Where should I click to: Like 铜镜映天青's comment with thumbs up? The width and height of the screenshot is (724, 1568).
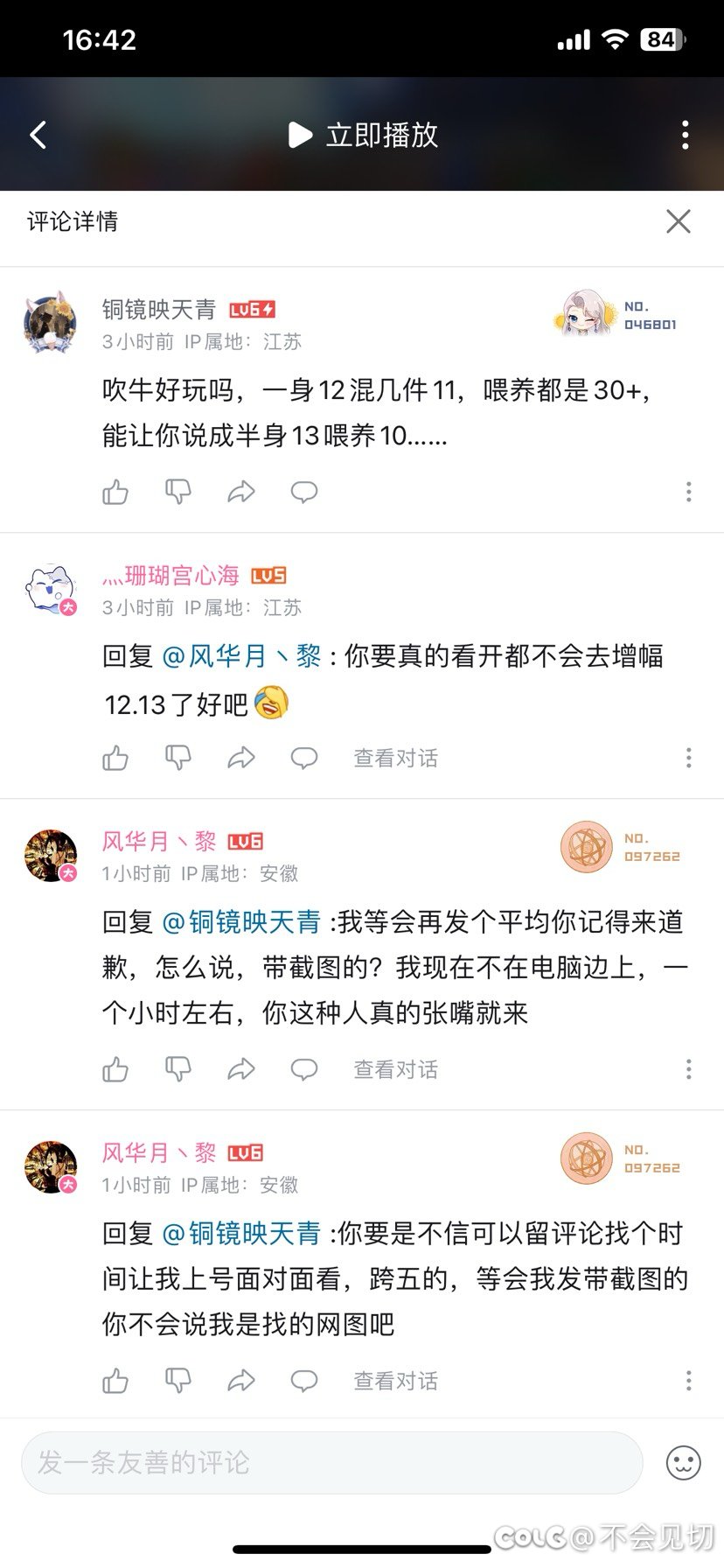(115, 492)
